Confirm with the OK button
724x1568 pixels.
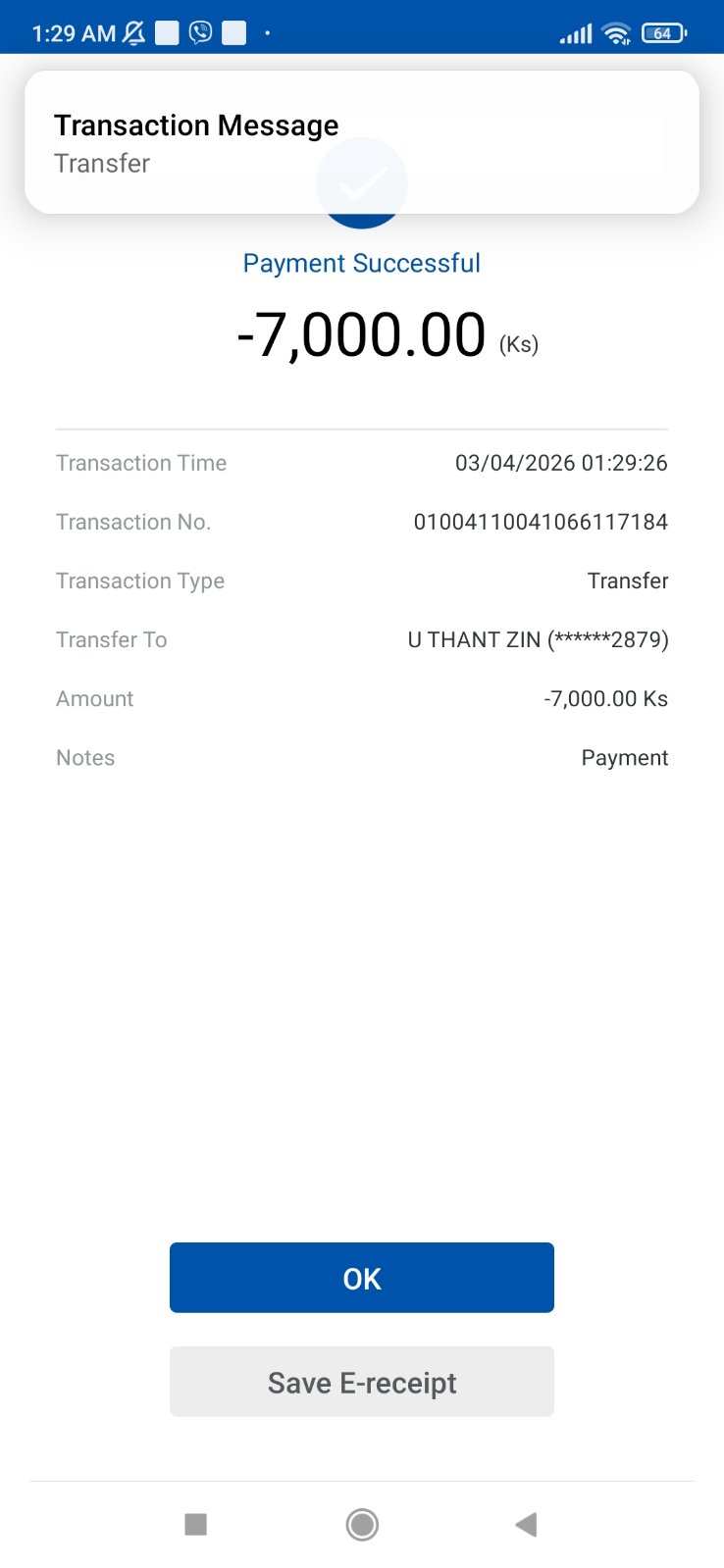click(361, 1278)
